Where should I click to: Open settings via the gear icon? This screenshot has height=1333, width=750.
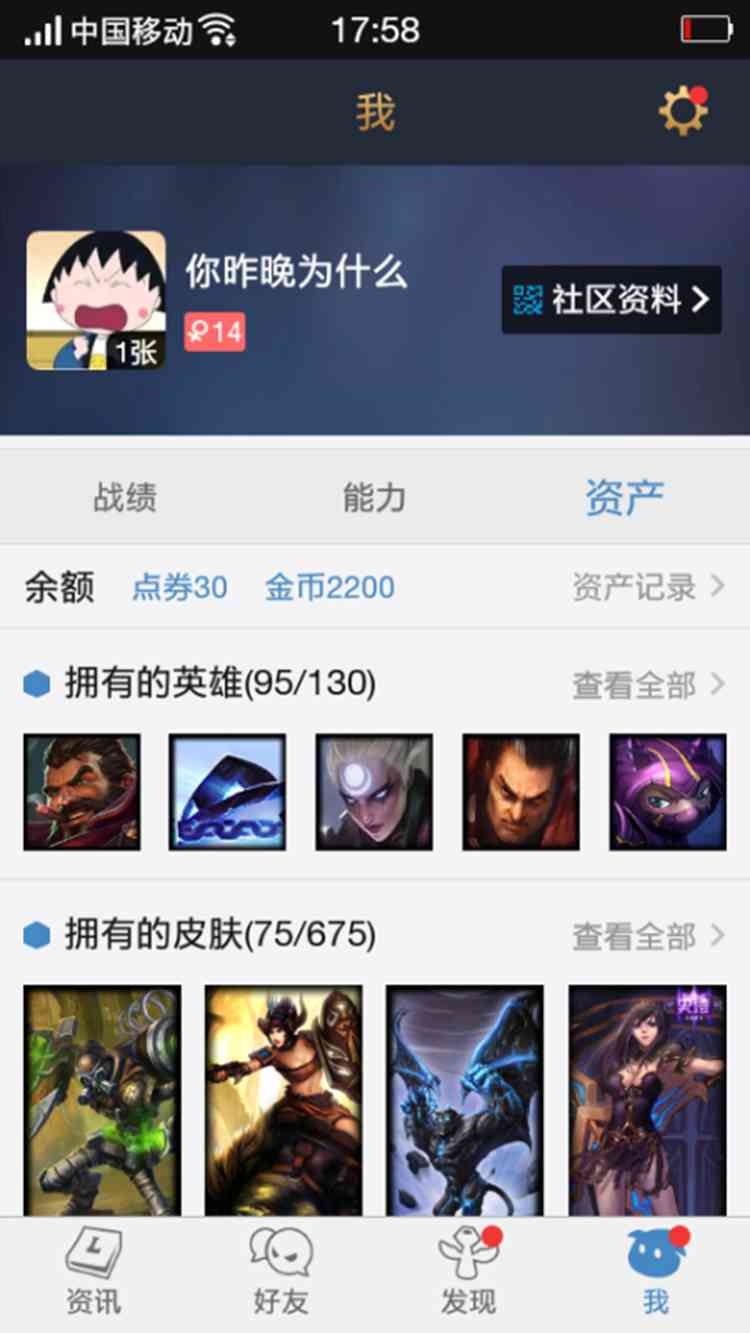point(683,111)
